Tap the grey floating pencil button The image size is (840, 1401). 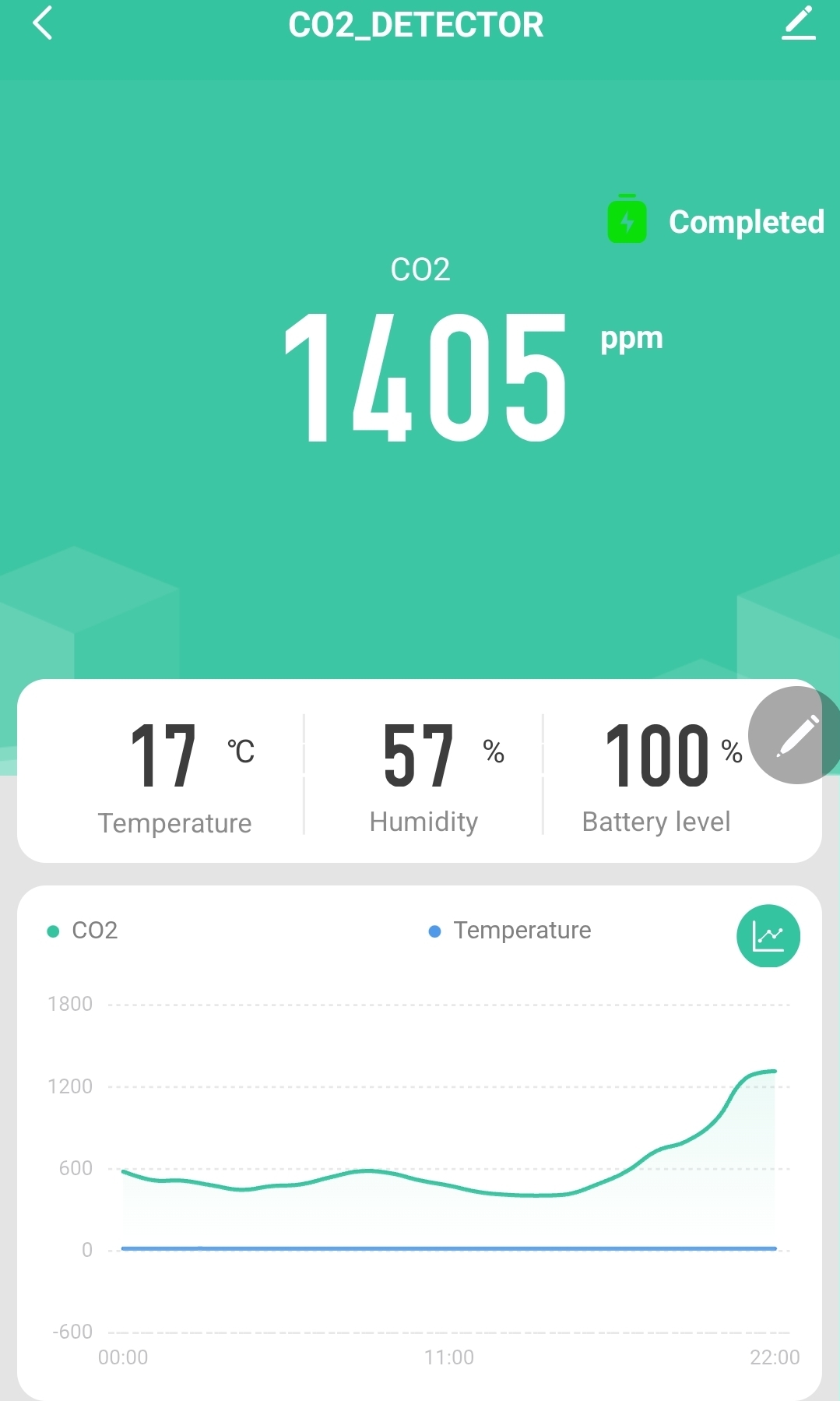pos(796,735)
